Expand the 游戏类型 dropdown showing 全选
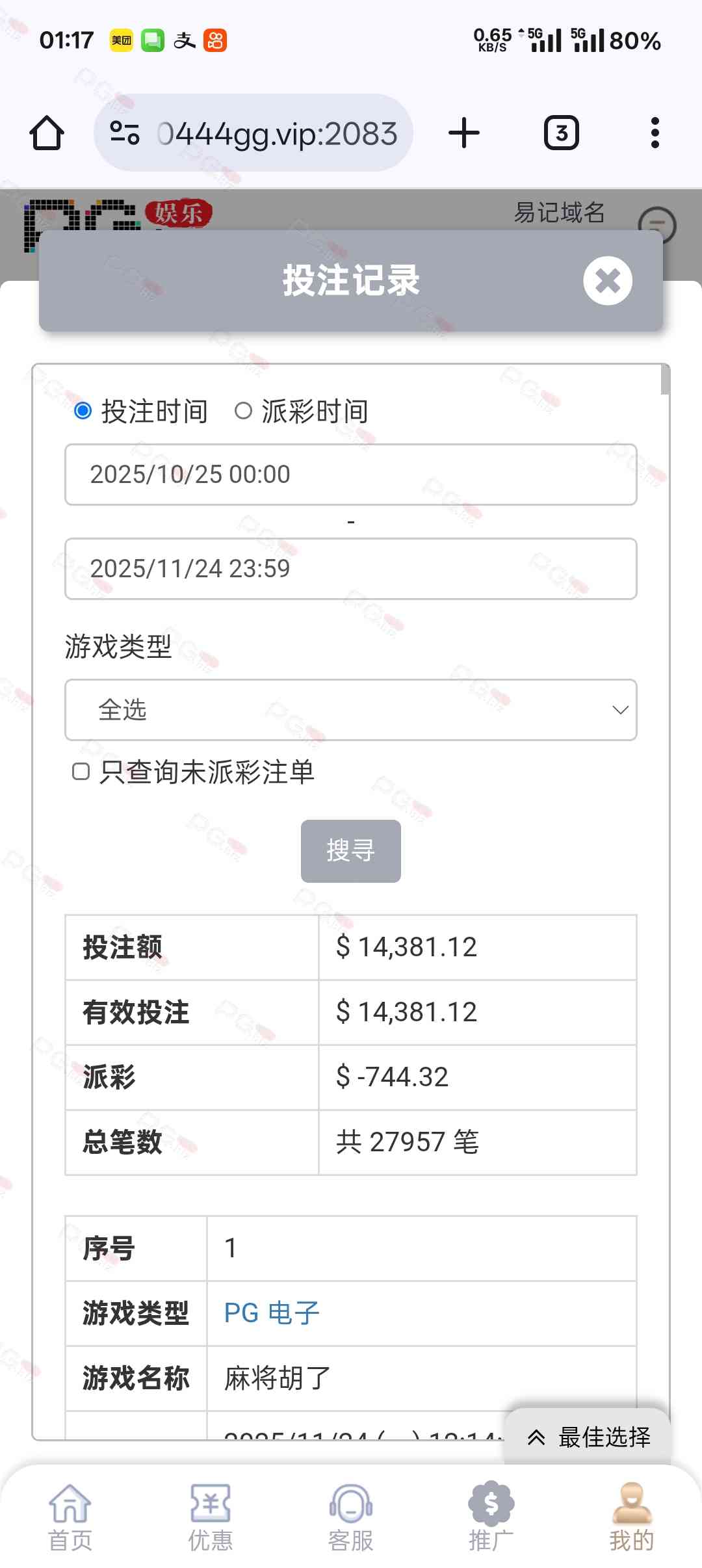This screenshot has width=702, height=1568. pos(350,710)
